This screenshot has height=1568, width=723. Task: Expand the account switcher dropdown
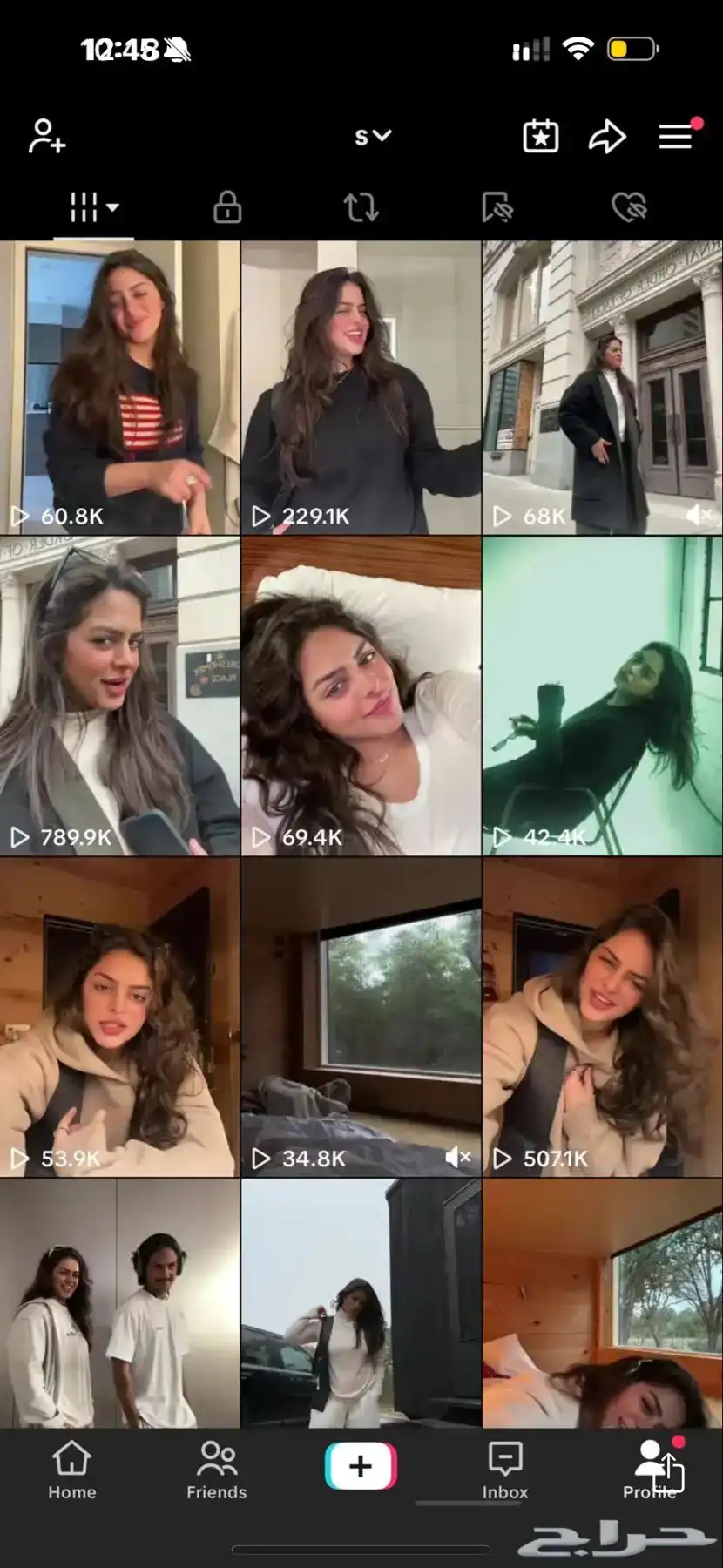pos(373,136)
